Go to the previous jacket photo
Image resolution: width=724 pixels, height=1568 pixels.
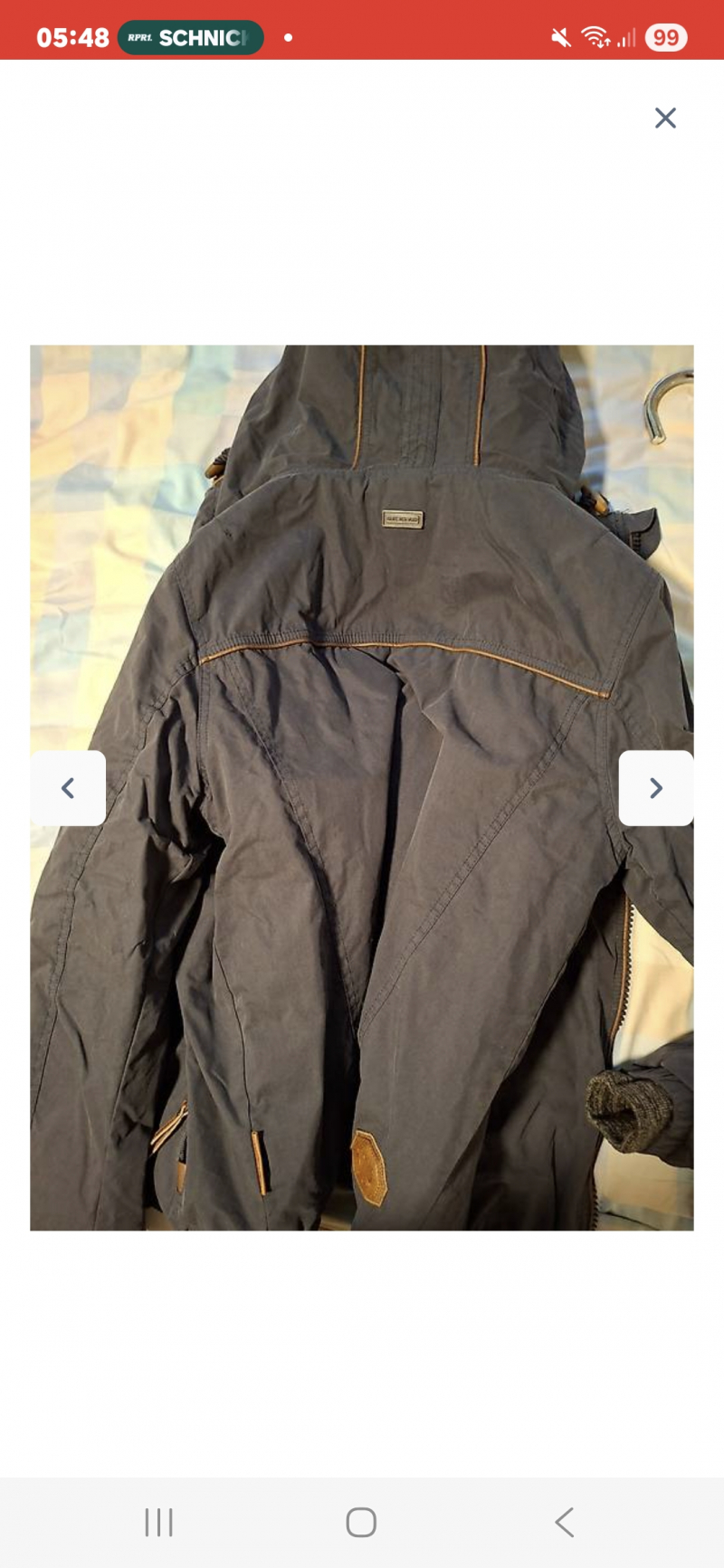coord(68,788)
